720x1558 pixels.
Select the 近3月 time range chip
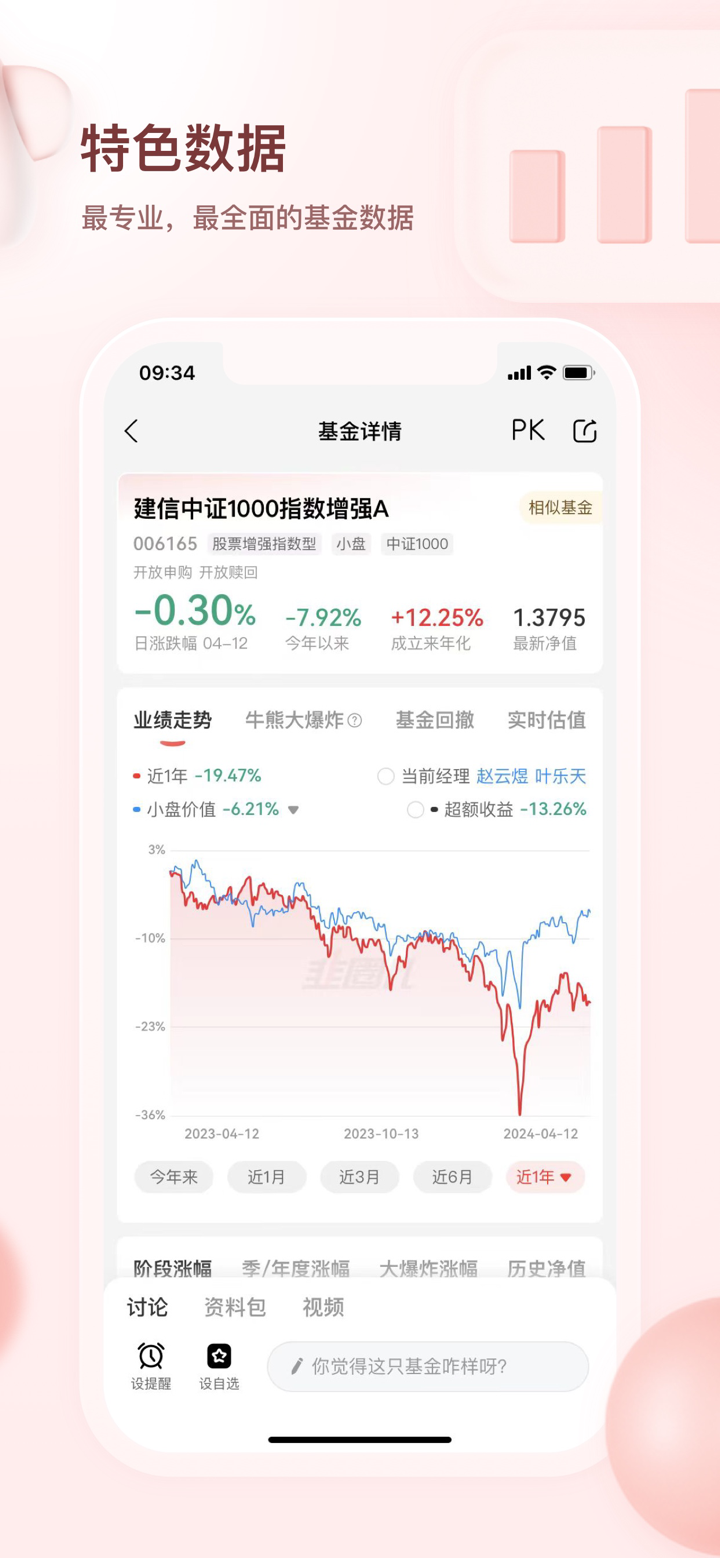click(359, 1177)
